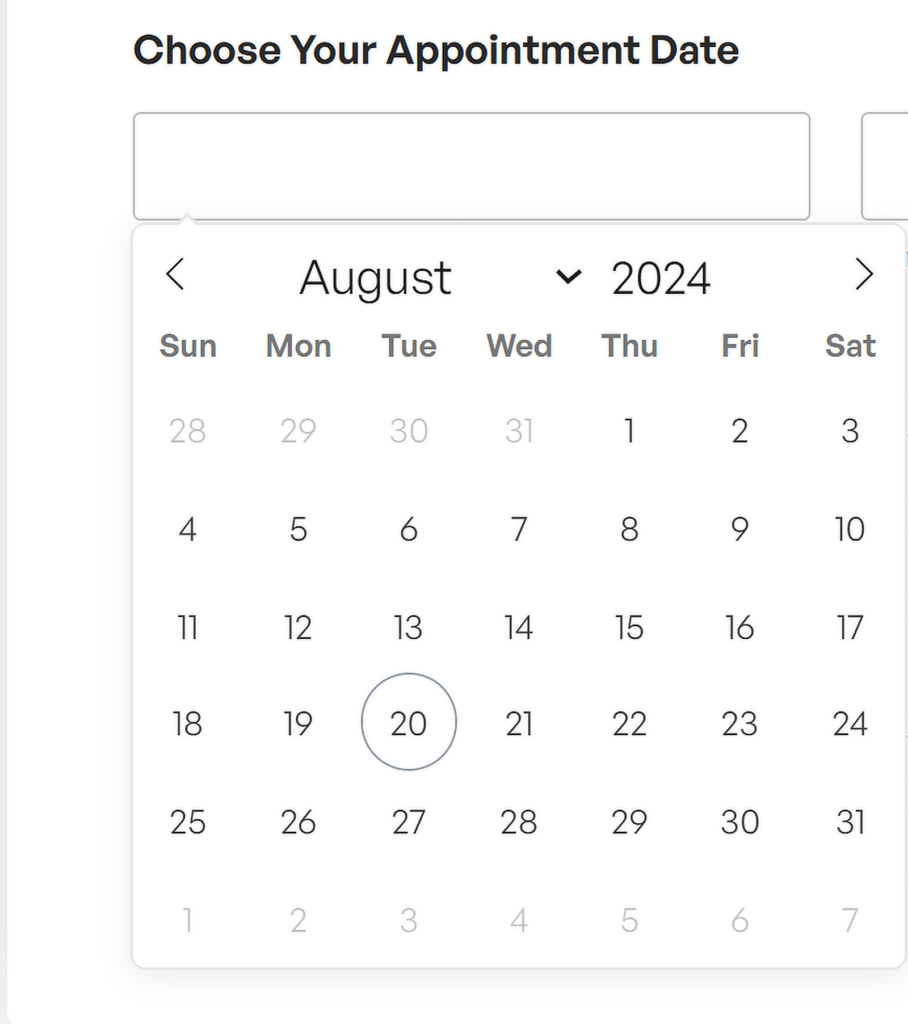This screenshot has height=1024, width=908.
Task: Pick August 15 on the calendar
Action: click(x=629, y=627)
